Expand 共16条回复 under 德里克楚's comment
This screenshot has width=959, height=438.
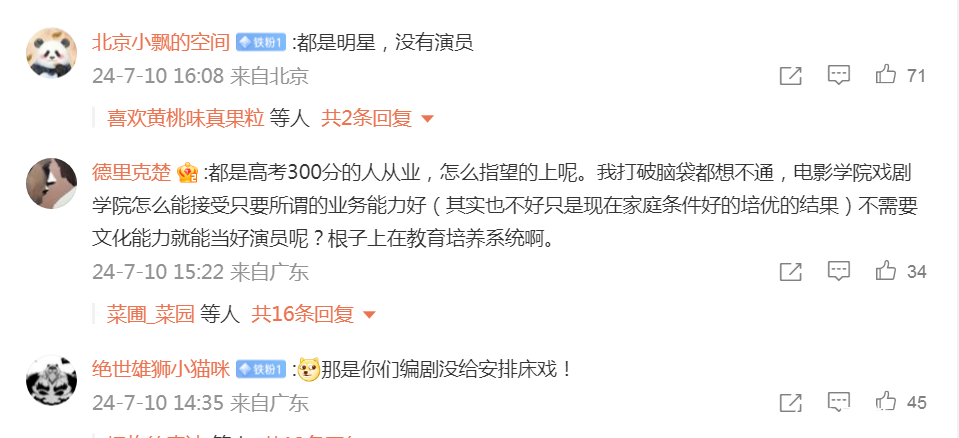click(x=313, y=315)
